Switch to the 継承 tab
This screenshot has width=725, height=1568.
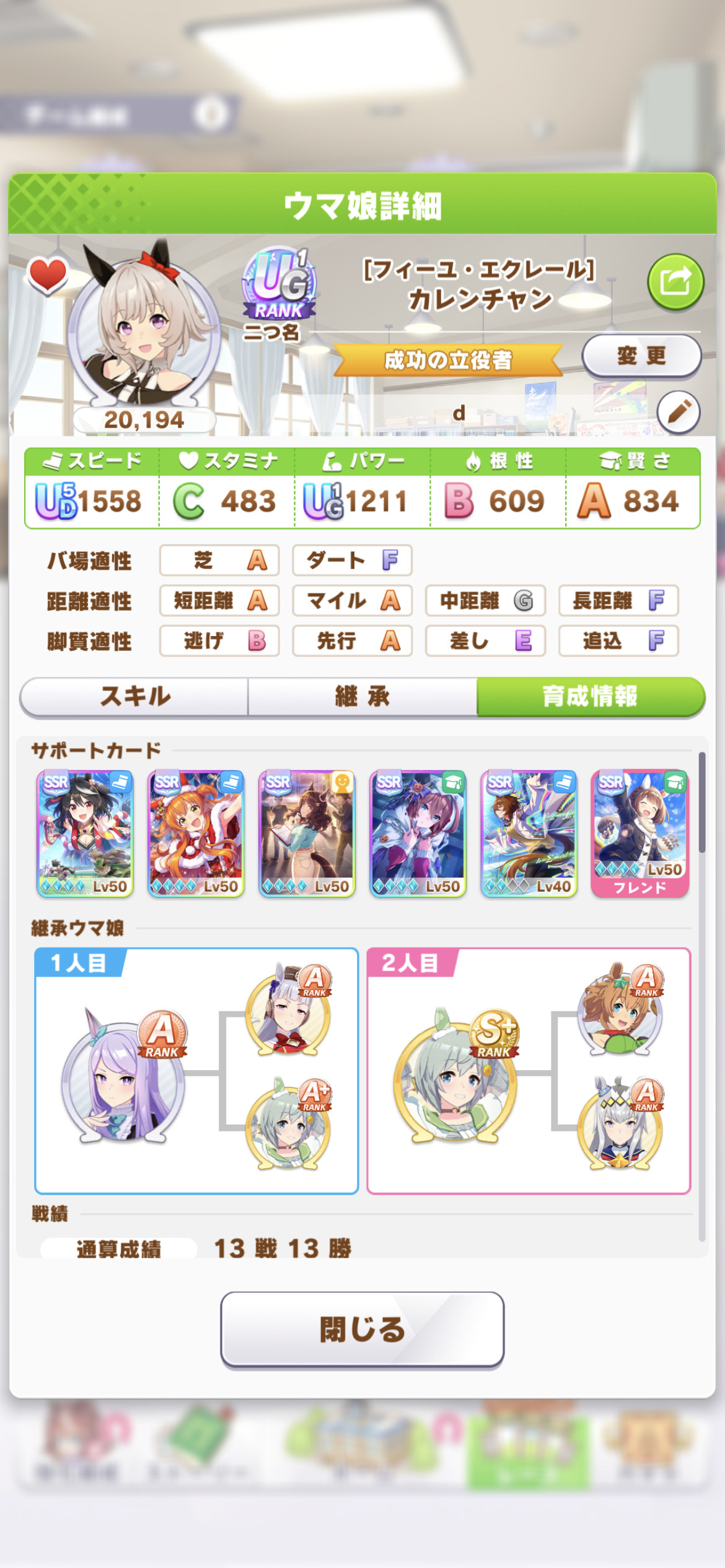[362, 697]
